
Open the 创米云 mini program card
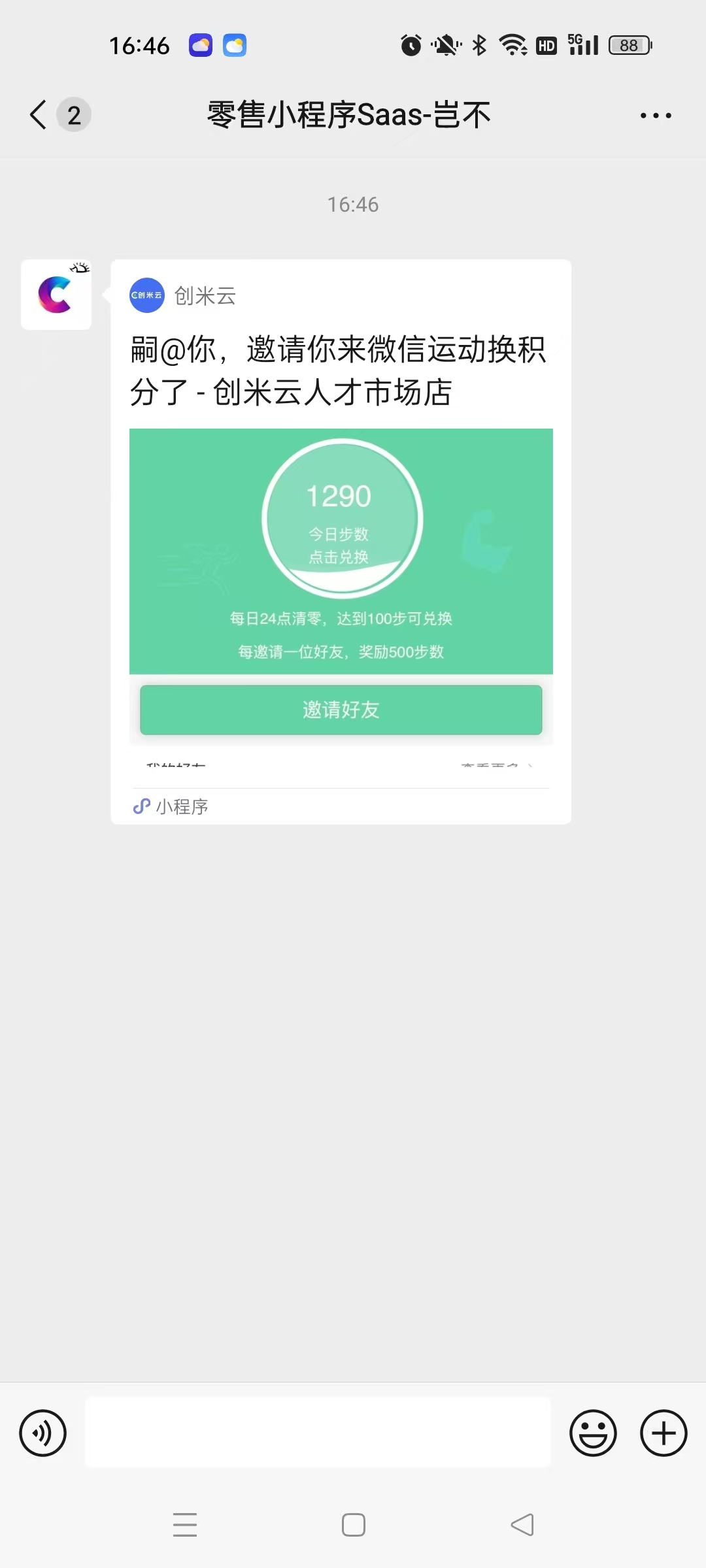click(341, 542)
